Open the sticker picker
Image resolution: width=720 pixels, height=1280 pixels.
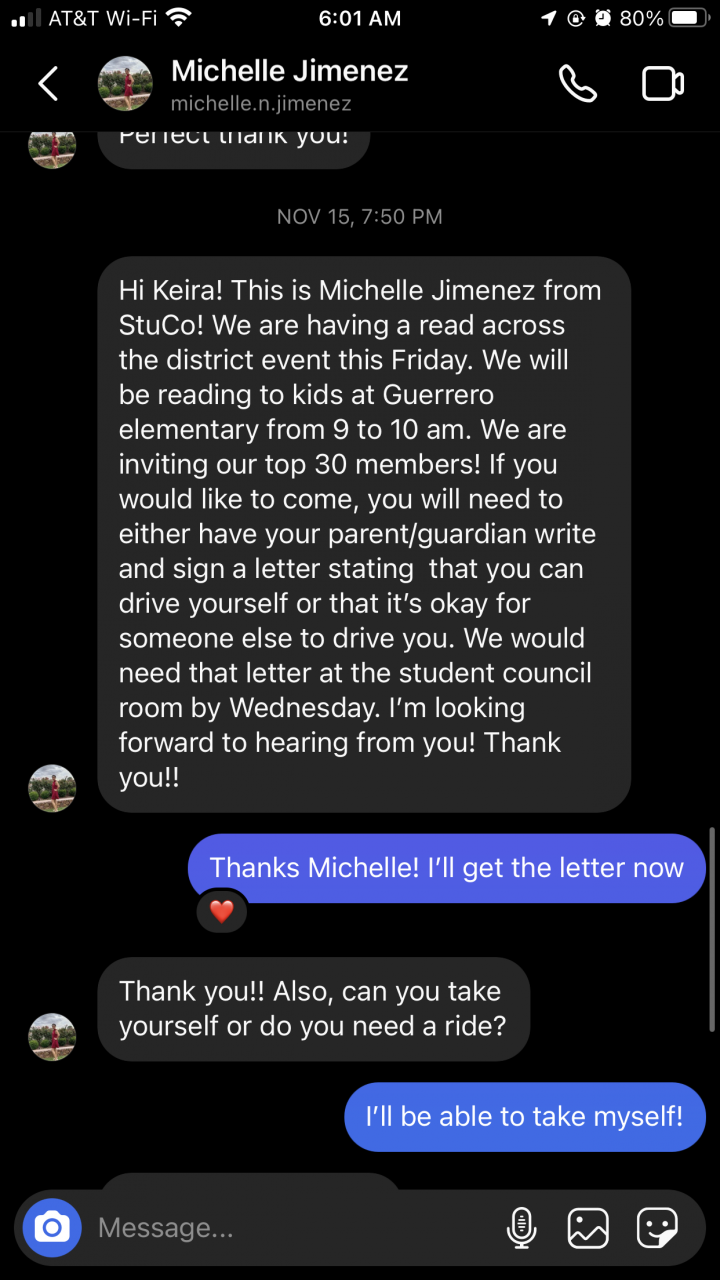(x=657, y=1227)
